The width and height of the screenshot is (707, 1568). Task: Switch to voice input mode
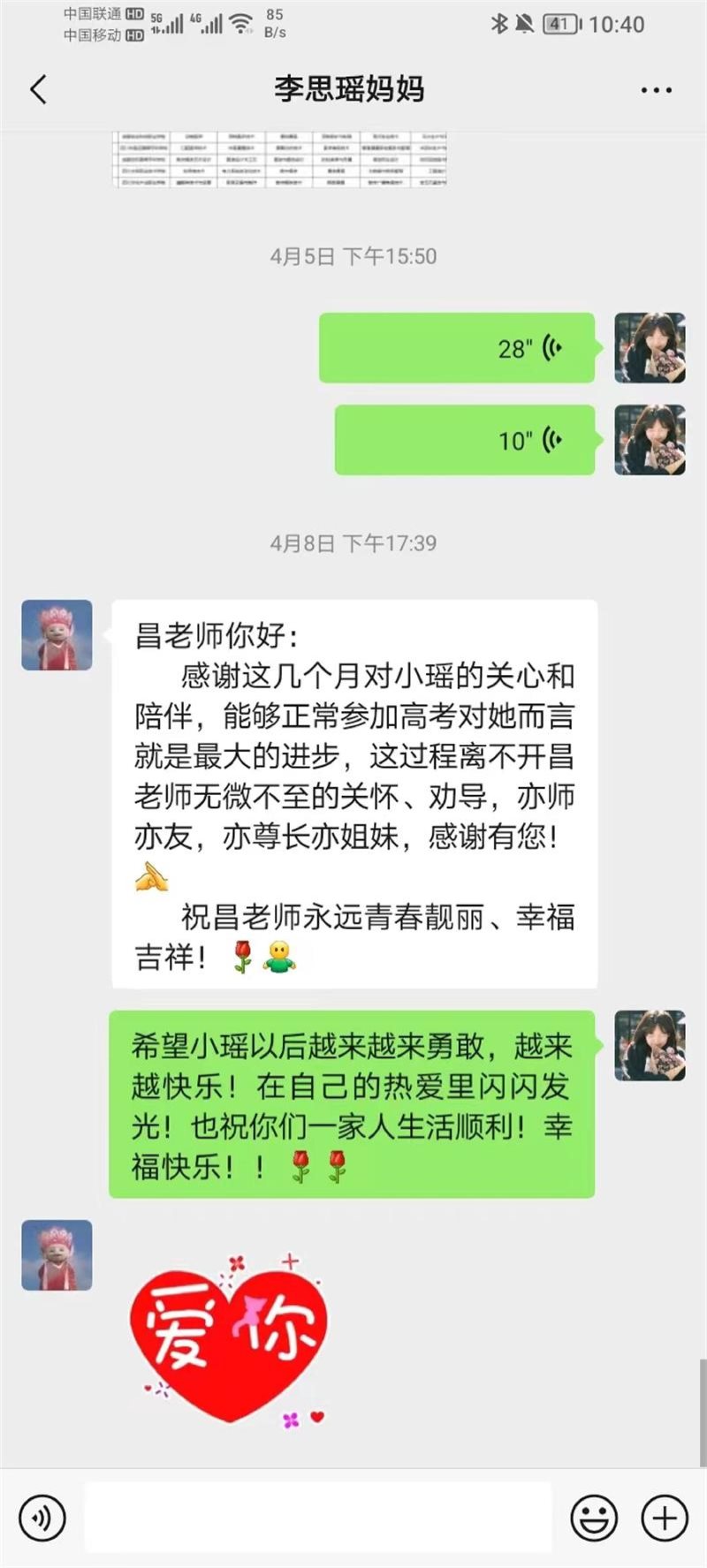click(42, 1518)
